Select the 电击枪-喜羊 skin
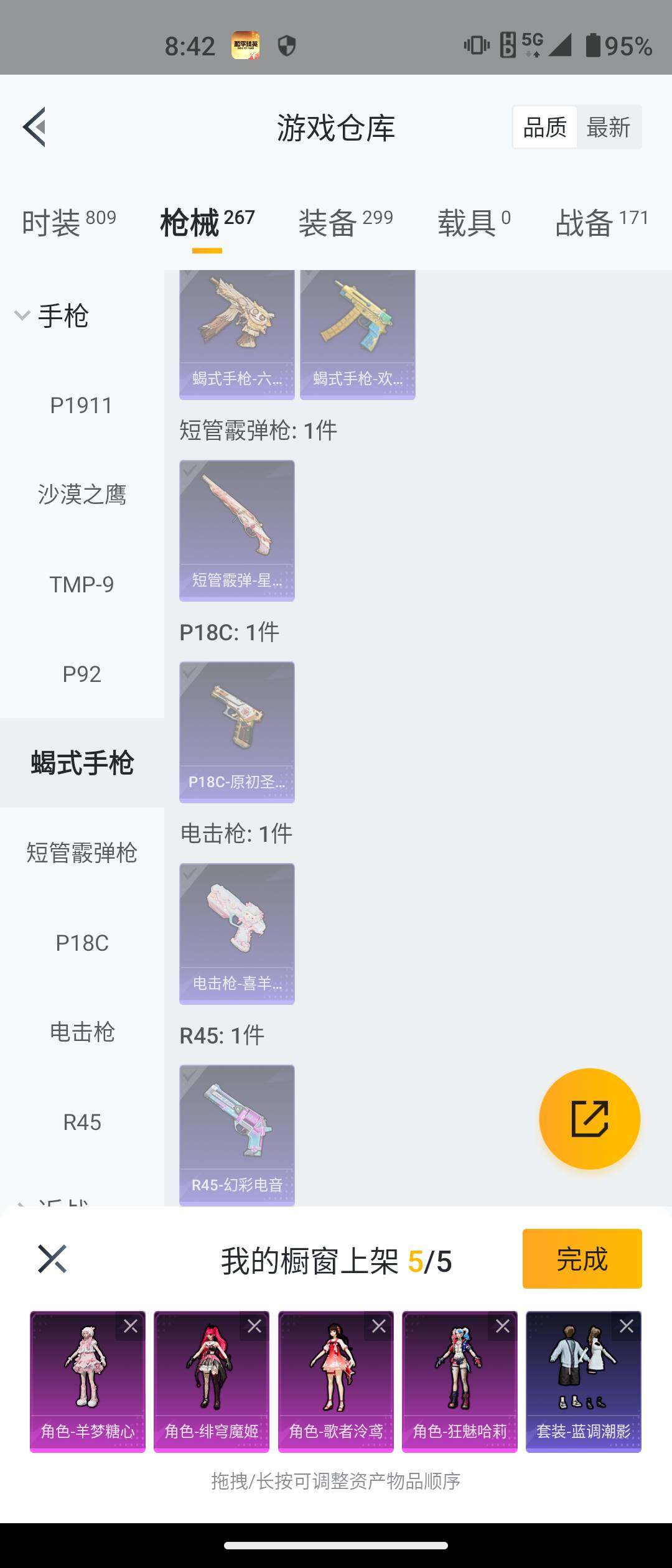 pyautogui.click(x=236, y=933)
